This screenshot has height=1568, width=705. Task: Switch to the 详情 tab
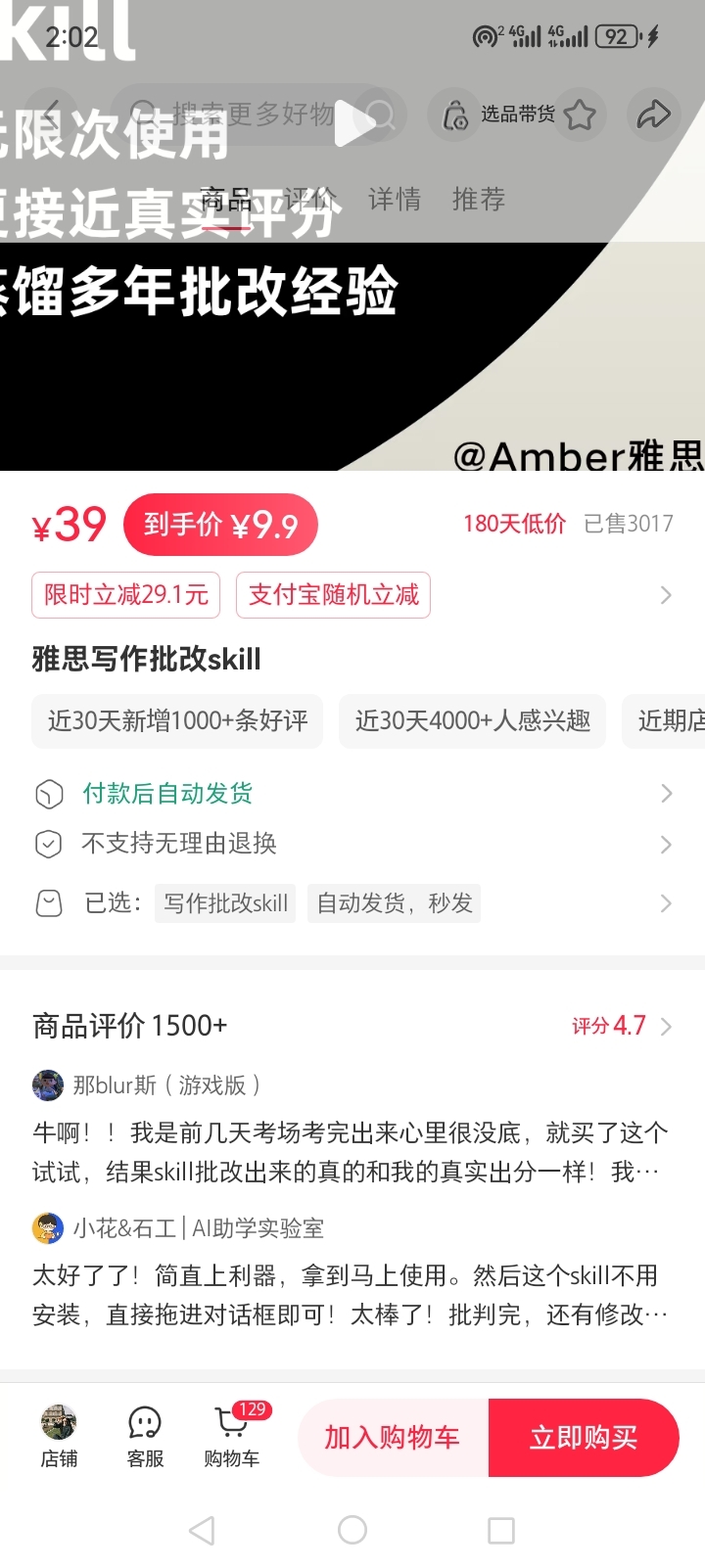[395, 200]
